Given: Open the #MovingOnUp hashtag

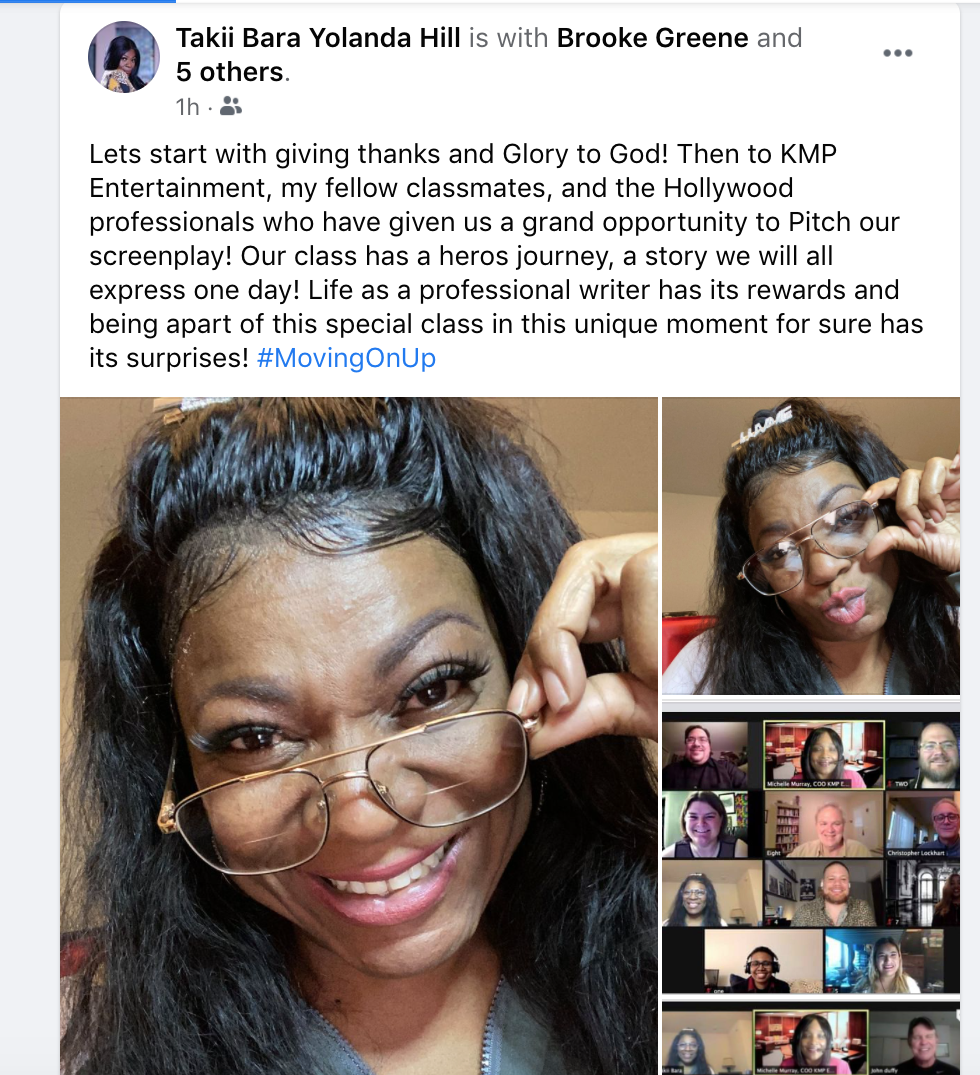Looking at the screenshot, I should pos(346,358).
